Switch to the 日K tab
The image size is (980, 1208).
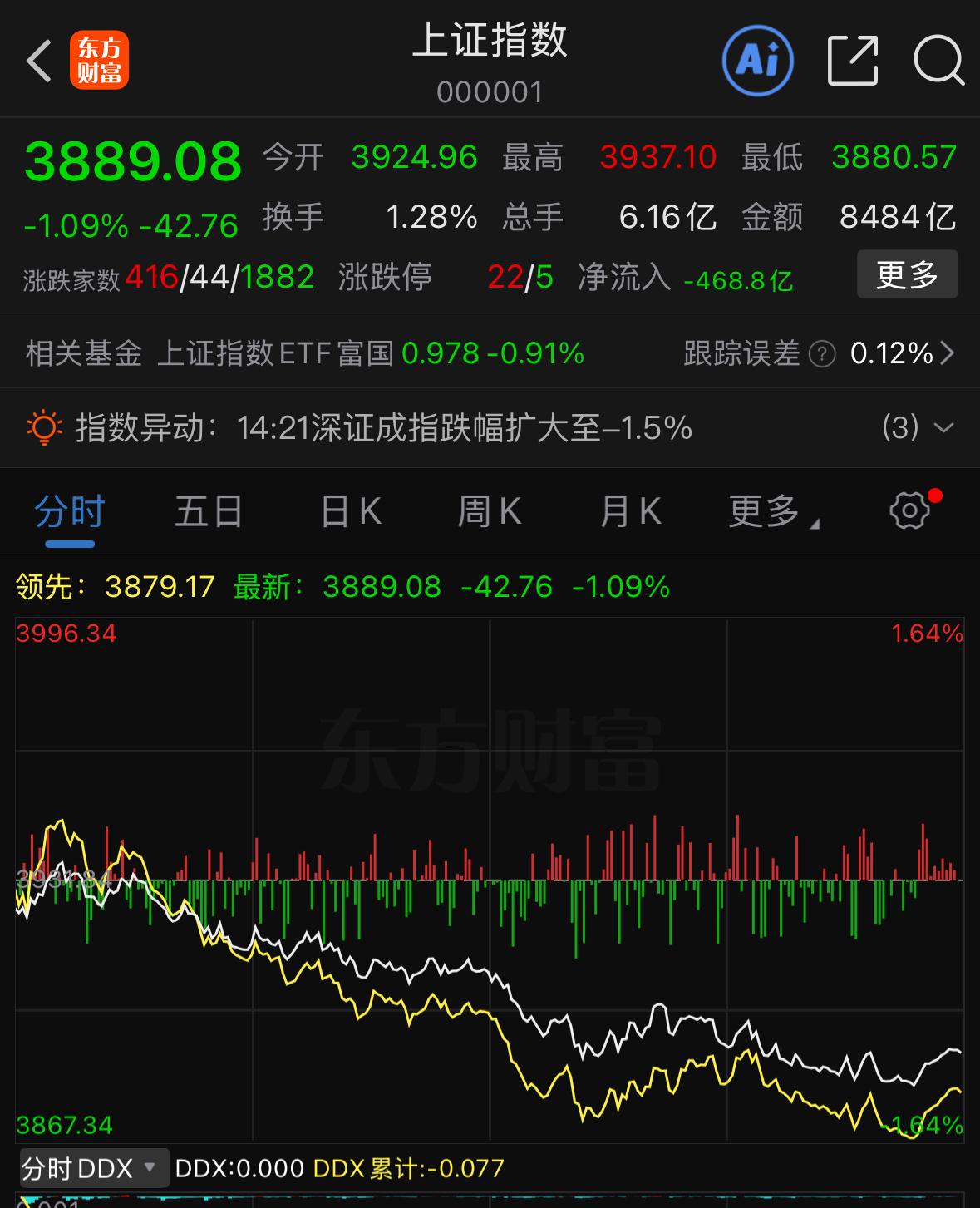tap(349, 511)
